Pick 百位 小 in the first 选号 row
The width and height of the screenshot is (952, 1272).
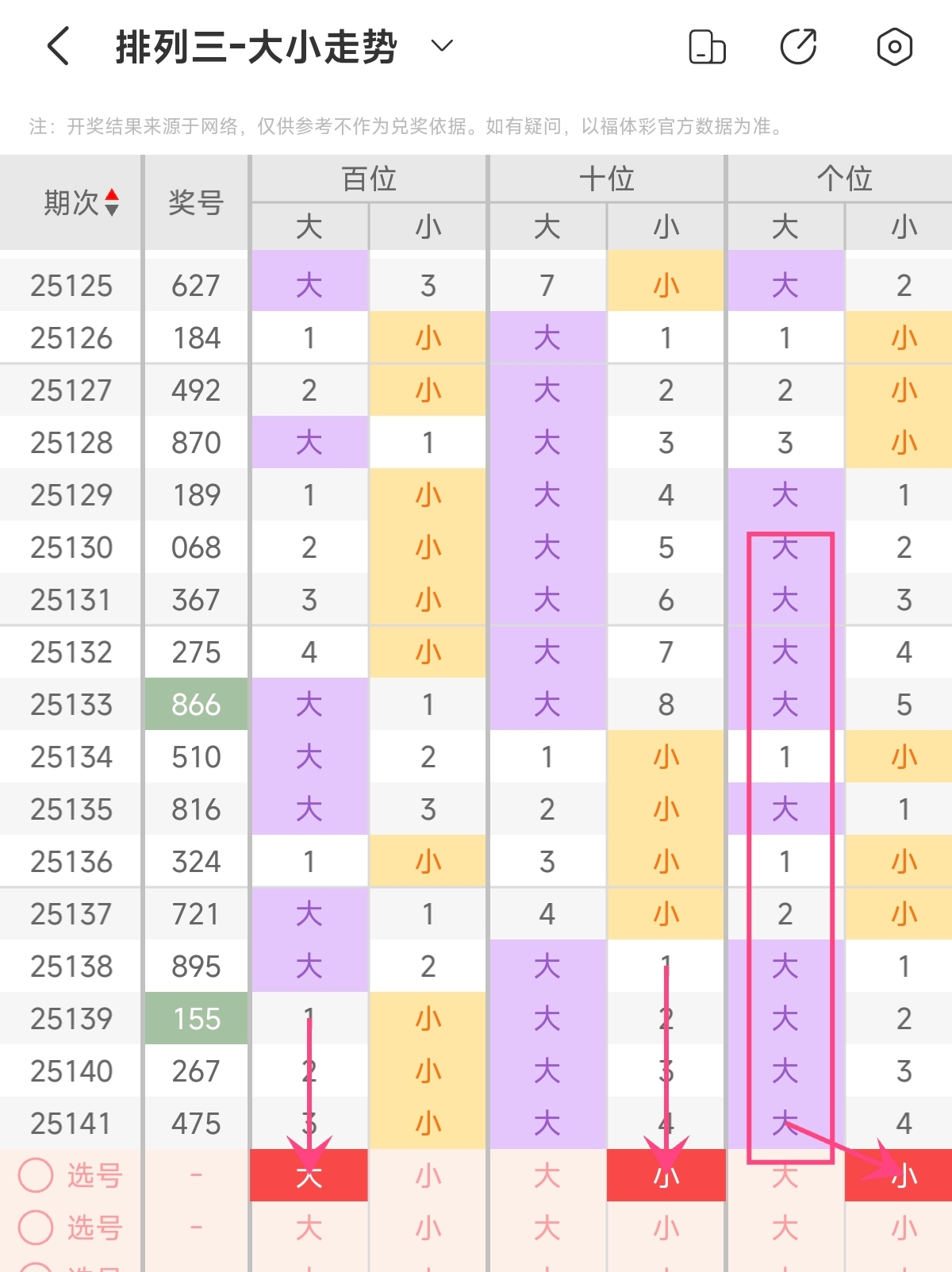click(428, 1175)
